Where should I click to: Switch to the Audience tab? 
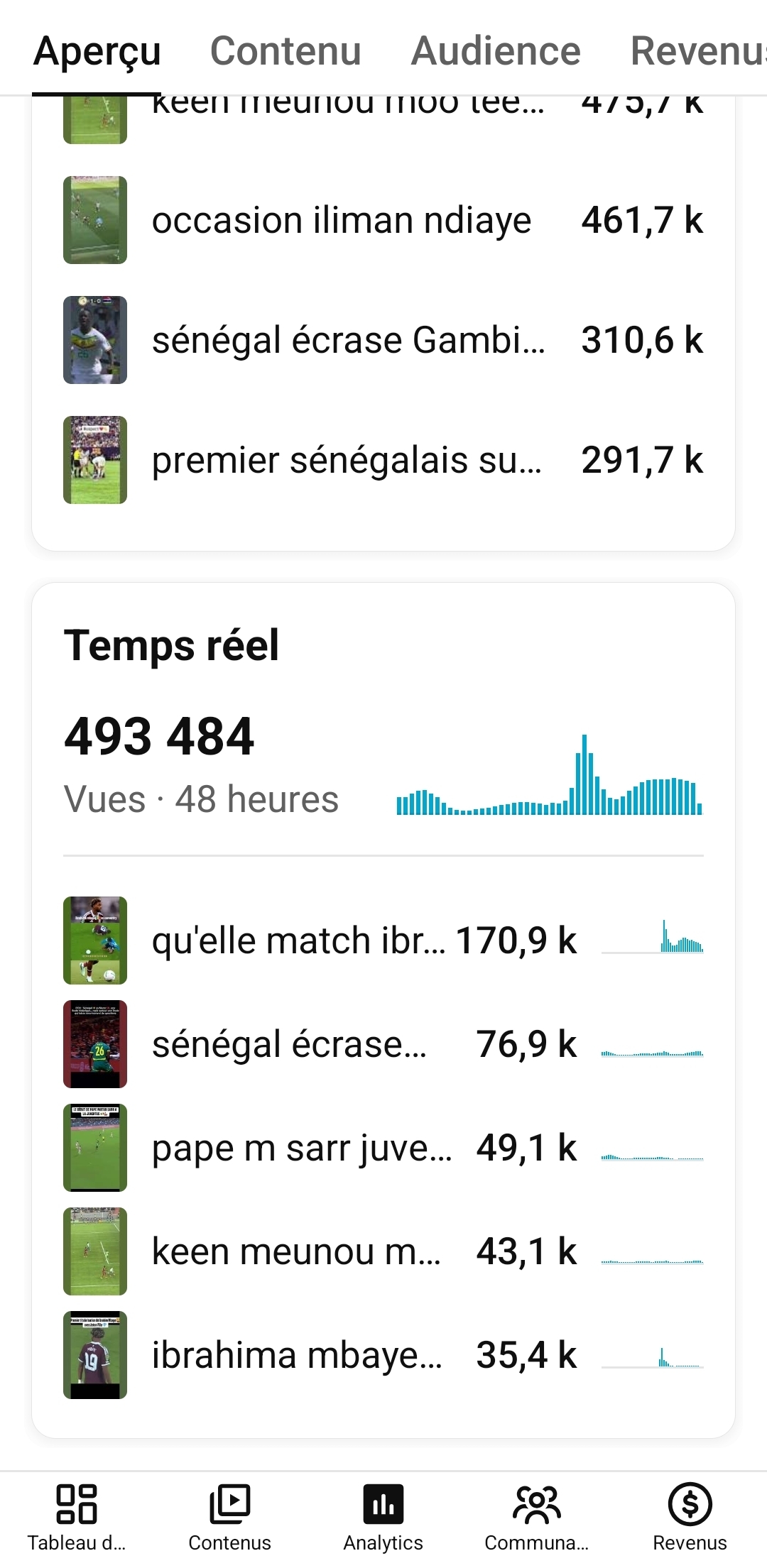pos(496,51)
